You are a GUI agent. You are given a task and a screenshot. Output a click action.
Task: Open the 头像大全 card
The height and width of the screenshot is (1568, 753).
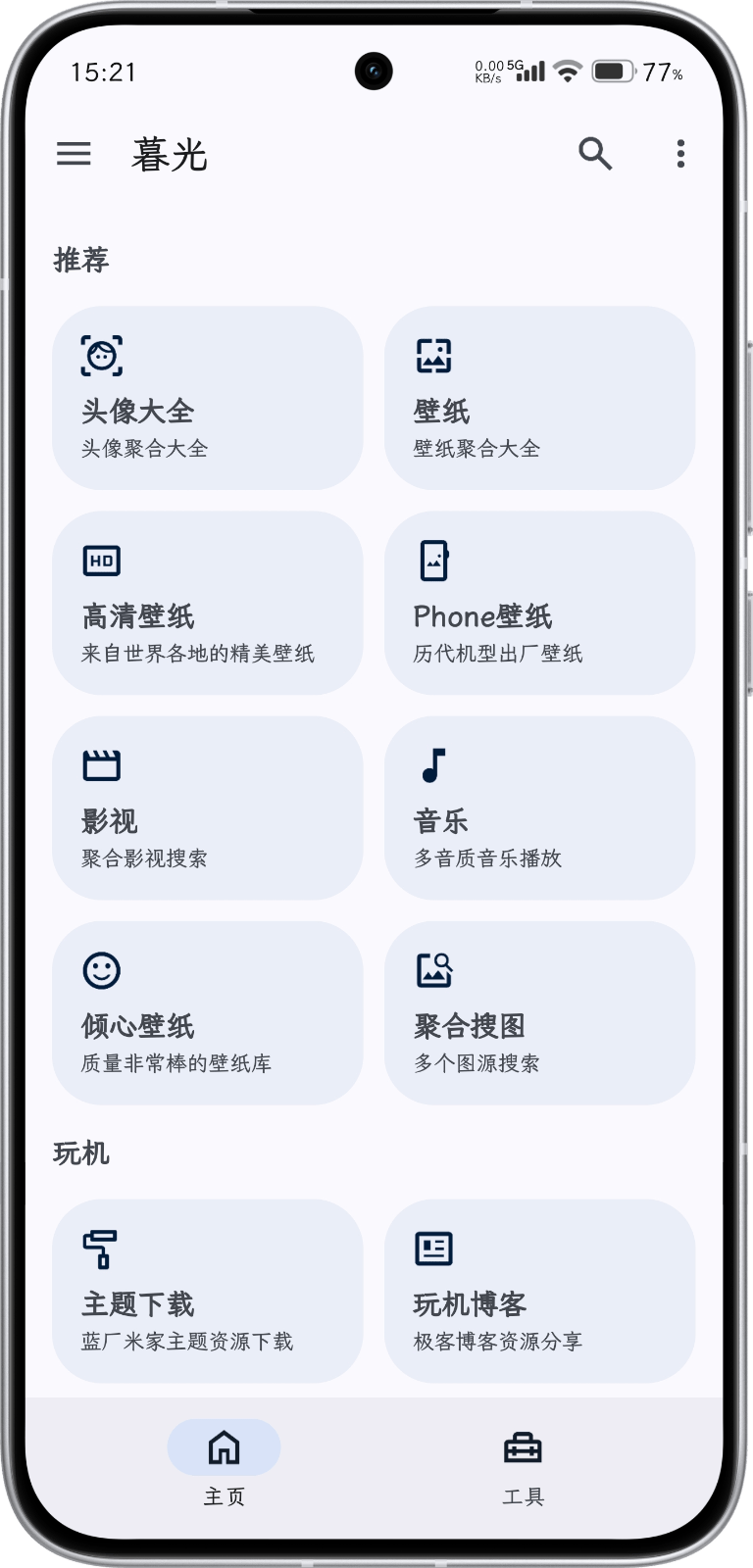coord(208,398)
